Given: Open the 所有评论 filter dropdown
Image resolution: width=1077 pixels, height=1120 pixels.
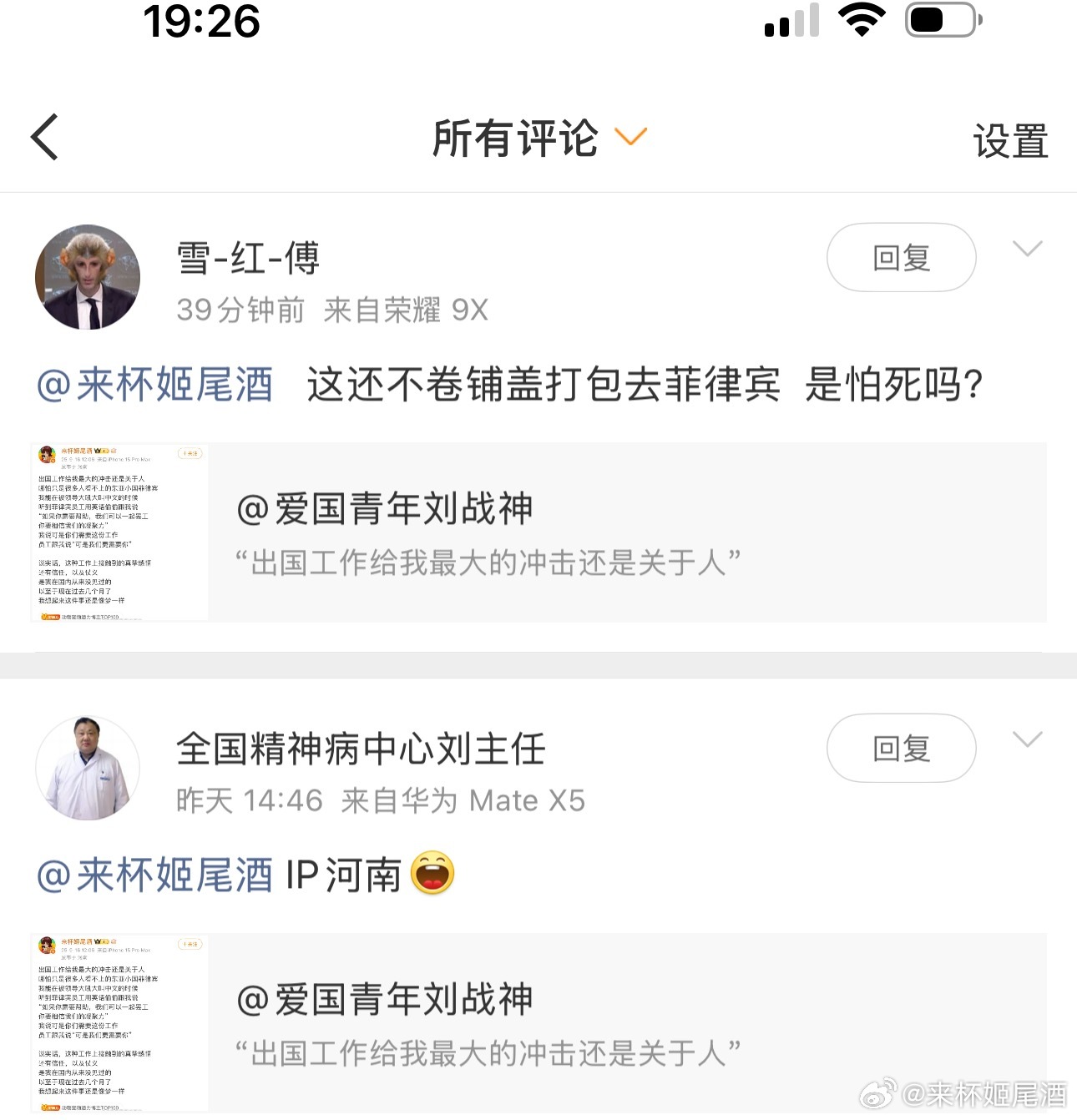Looking at the screenshot, I should pos(538,138).
